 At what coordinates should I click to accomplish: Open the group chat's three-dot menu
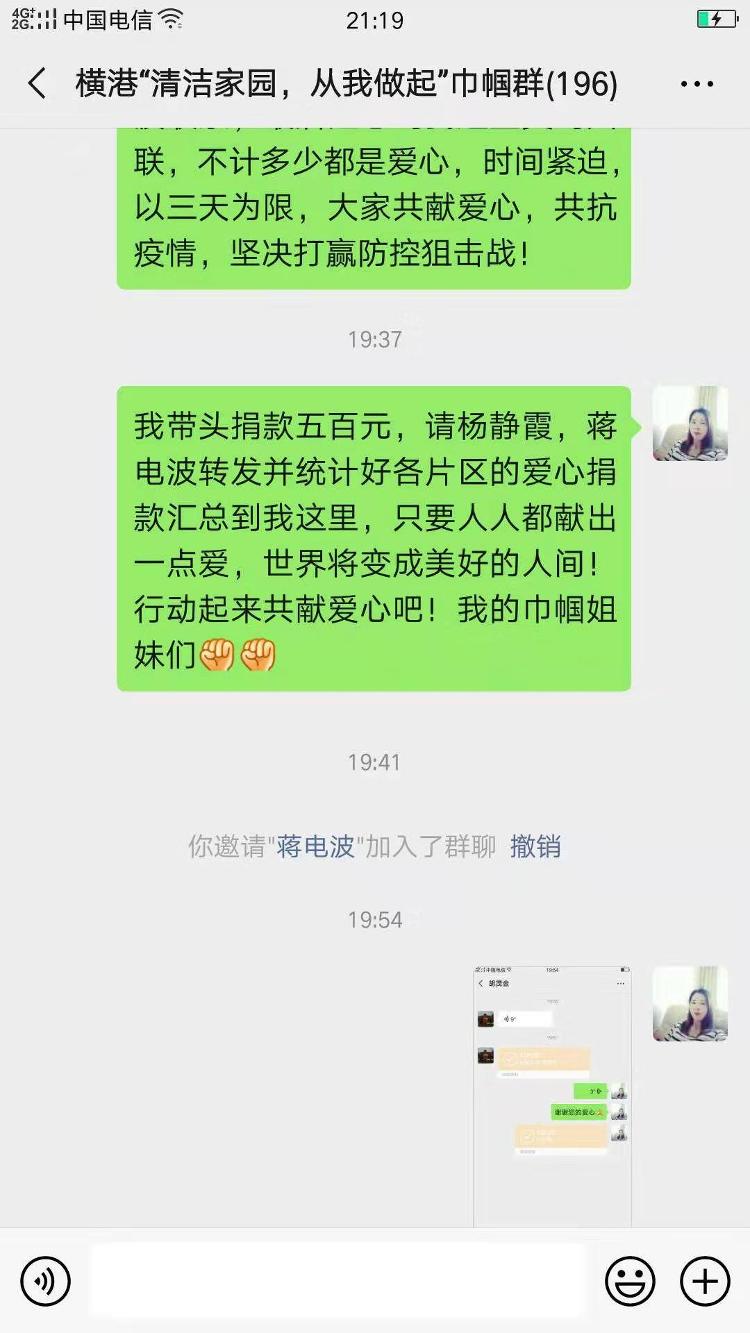click(697, 84)
